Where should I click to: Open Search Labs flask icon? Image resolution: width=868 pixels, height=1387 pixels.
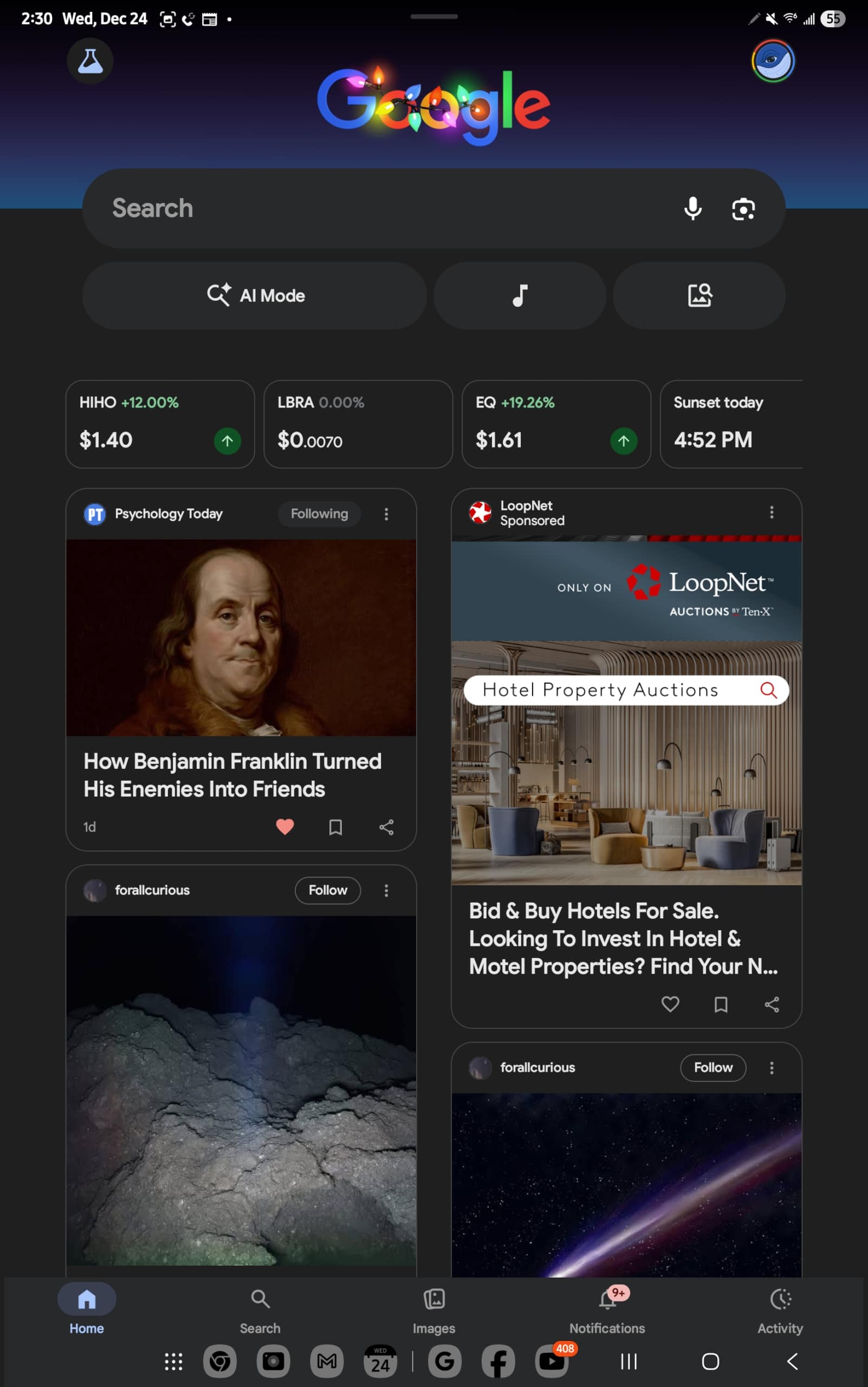[90, 61]
